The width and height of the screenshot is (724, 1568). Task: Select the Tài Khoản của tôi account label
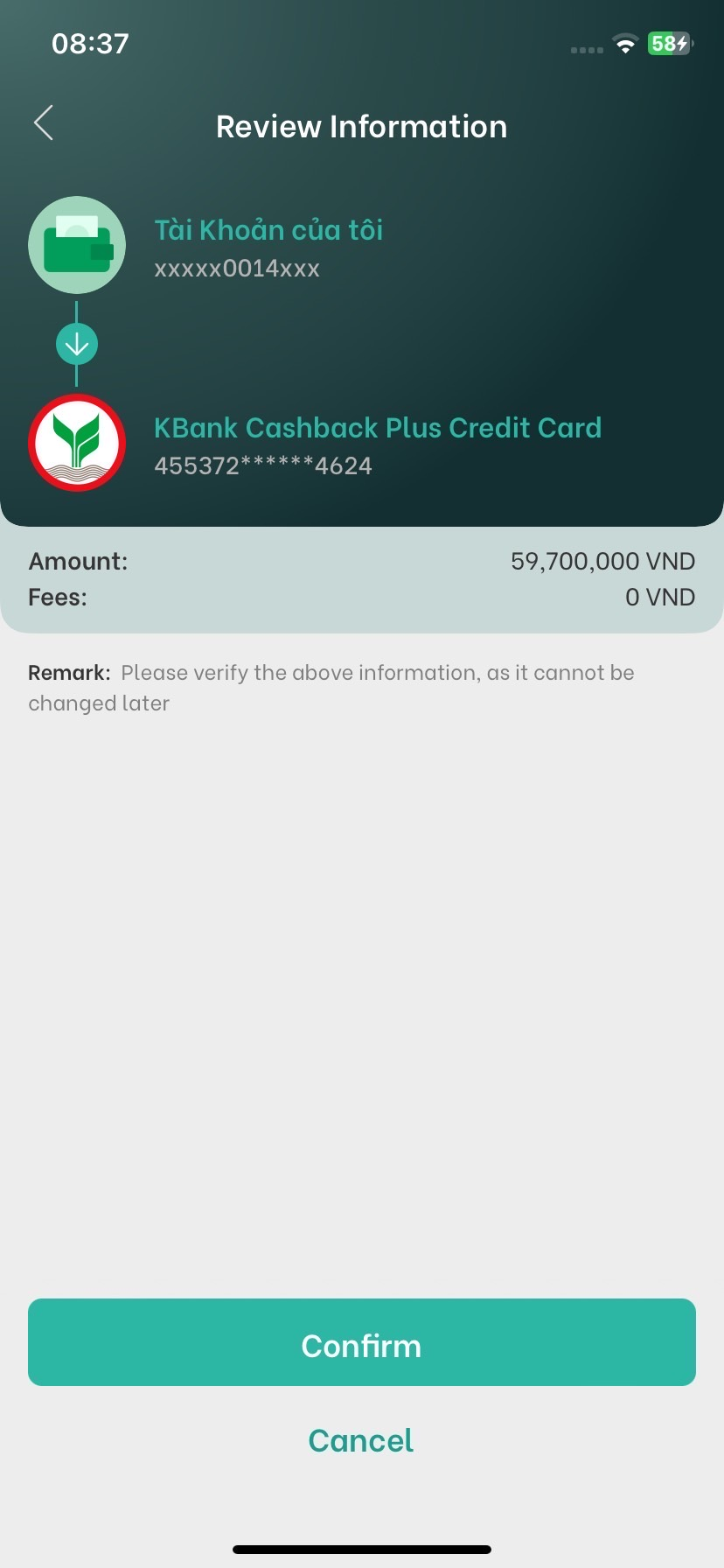pos(268,229)
